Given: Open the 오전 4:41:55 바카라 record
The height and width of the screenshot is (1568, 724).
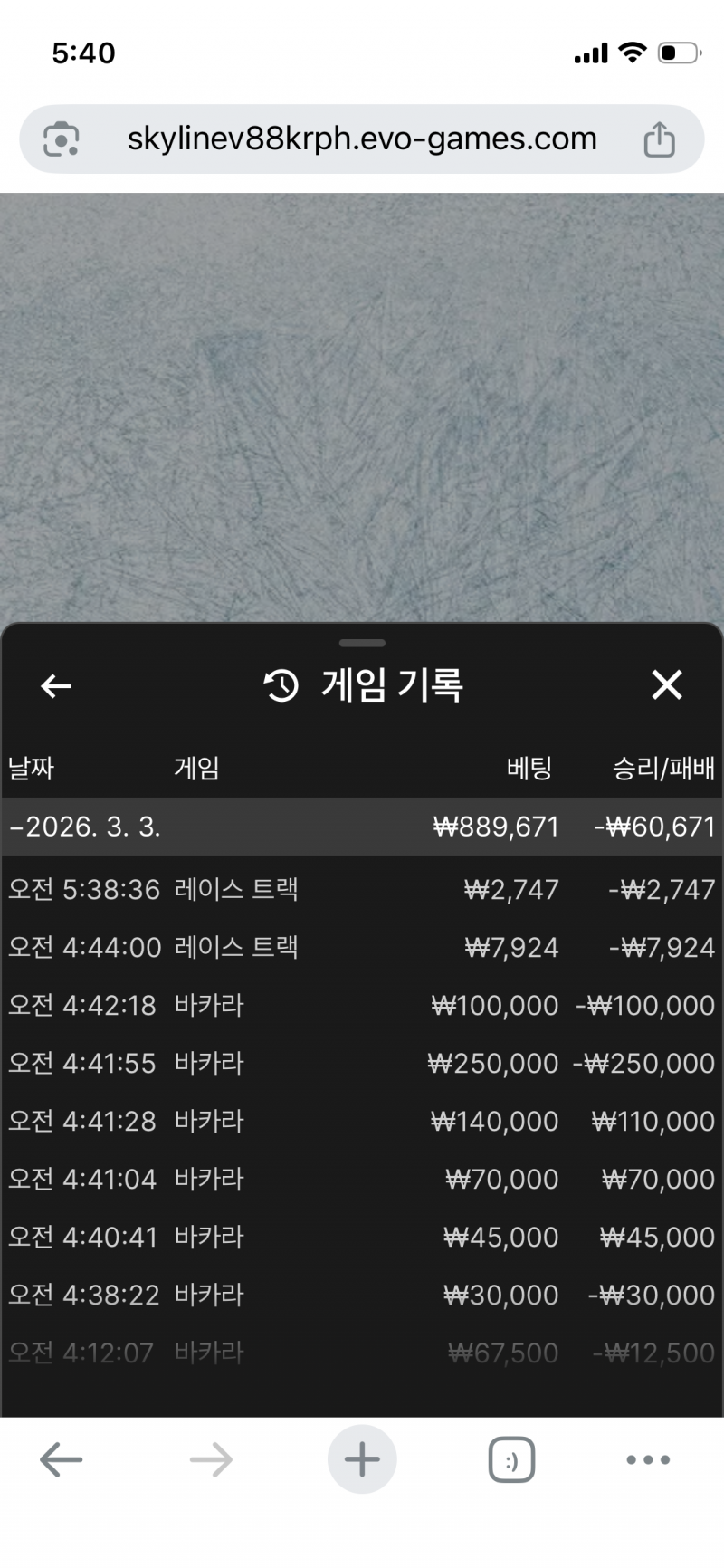Looking at the screenshot, I should point(362,1063).
